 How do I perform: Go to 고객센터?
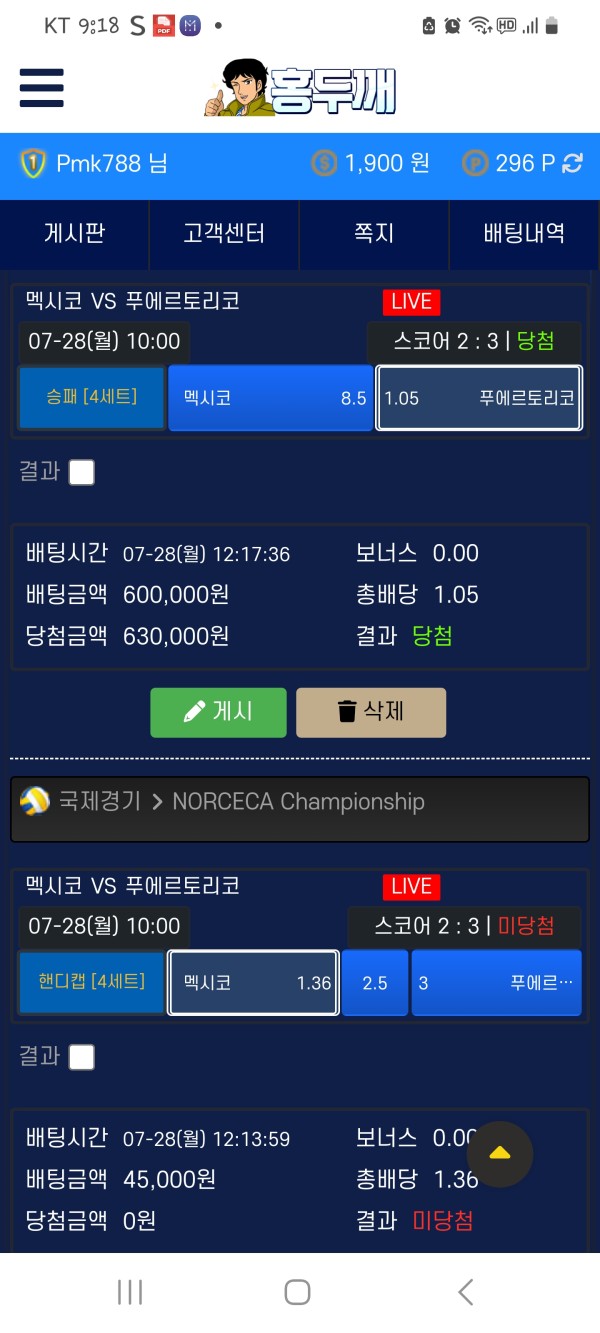tap(224, 234)
